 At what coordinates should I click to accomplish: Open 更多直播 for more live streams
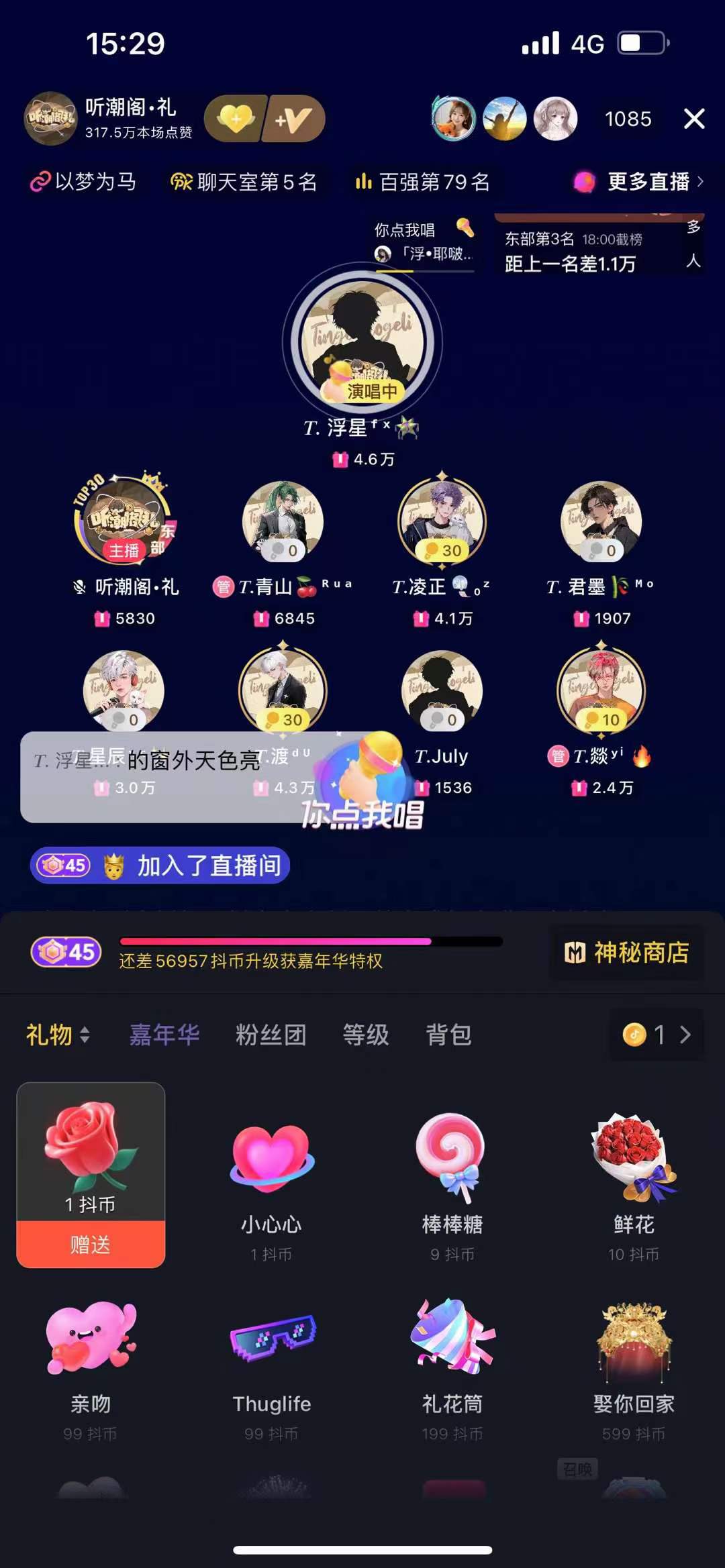coord(638,182)
